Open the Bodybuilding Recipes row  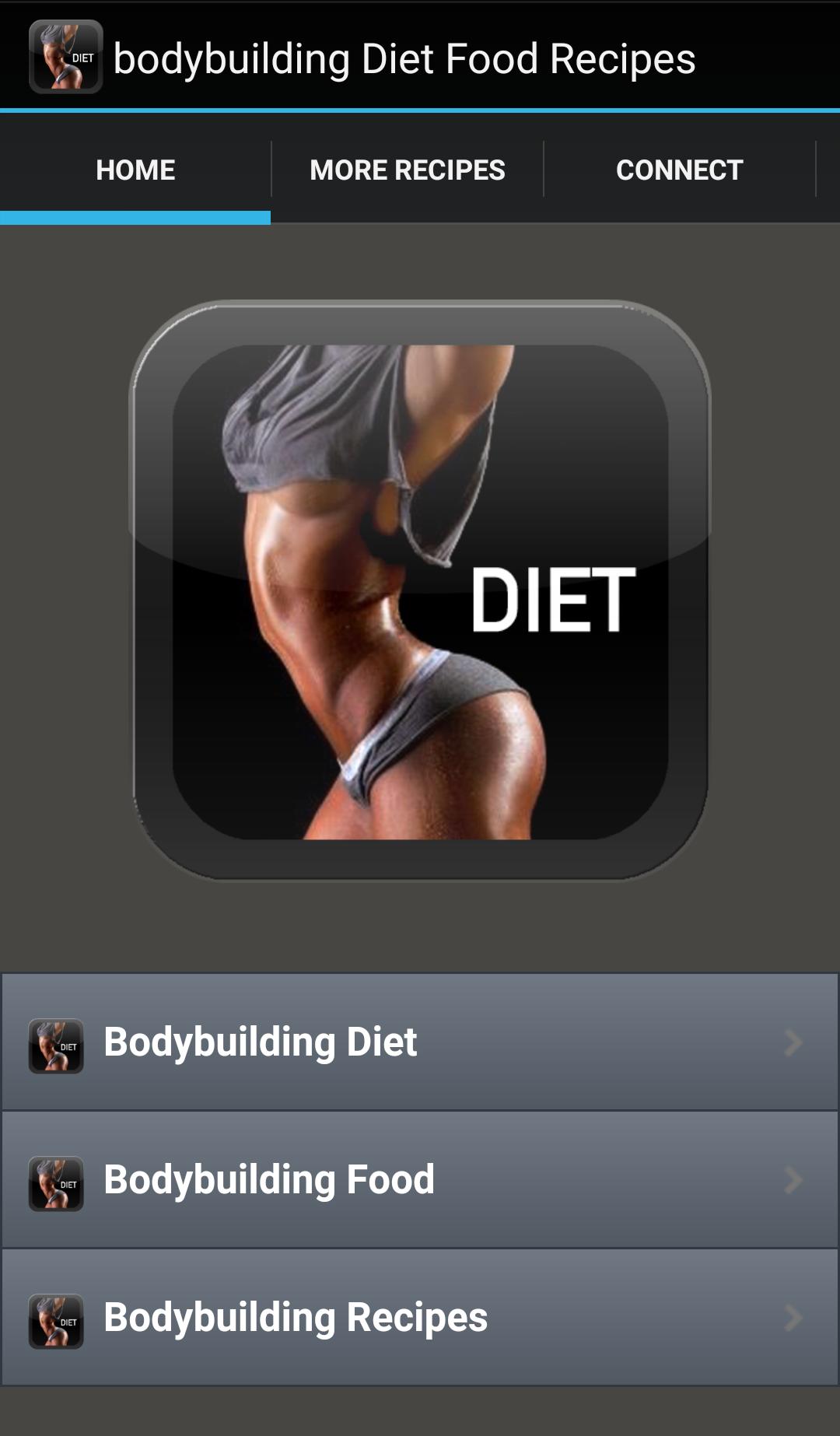click(420, 1318)
